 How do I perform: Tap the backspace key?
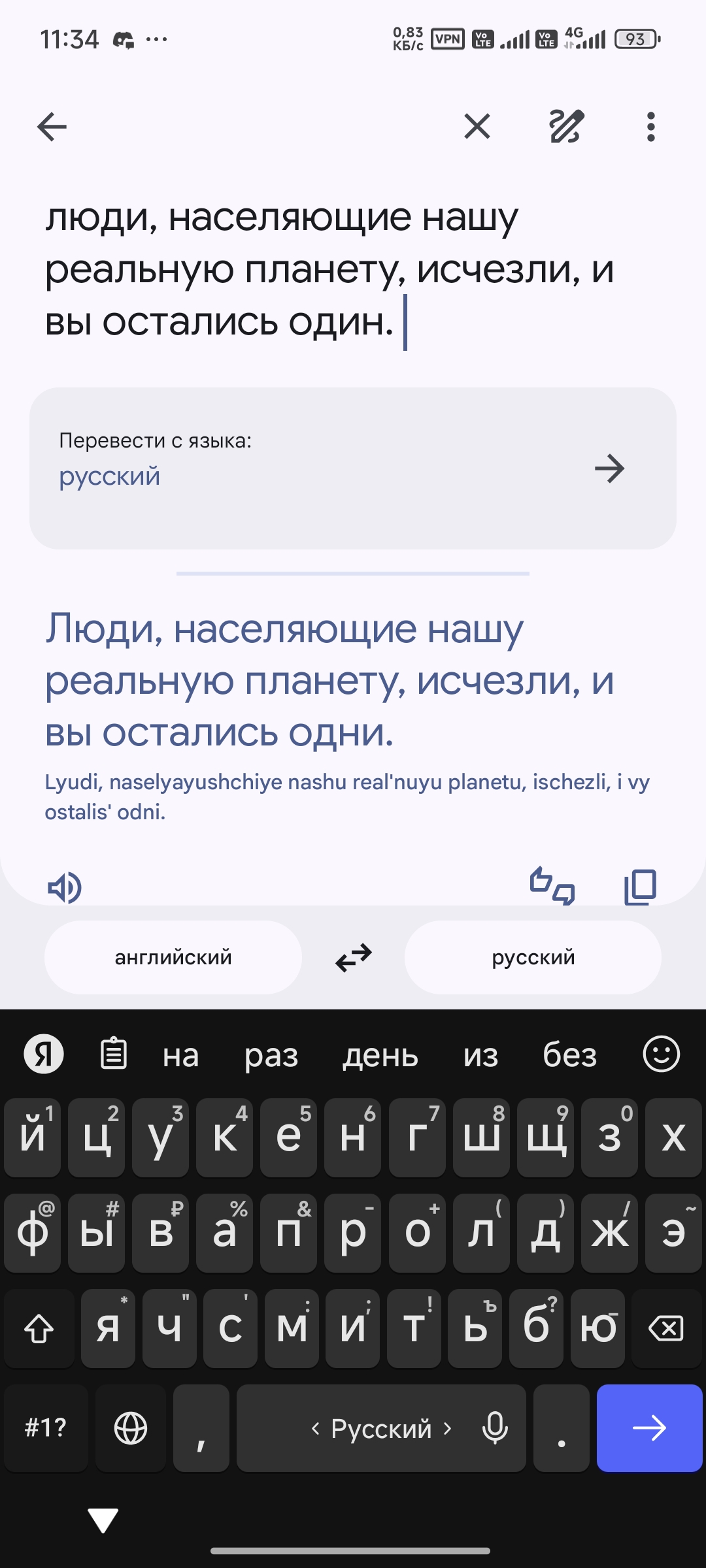[x=666, y=1329]
